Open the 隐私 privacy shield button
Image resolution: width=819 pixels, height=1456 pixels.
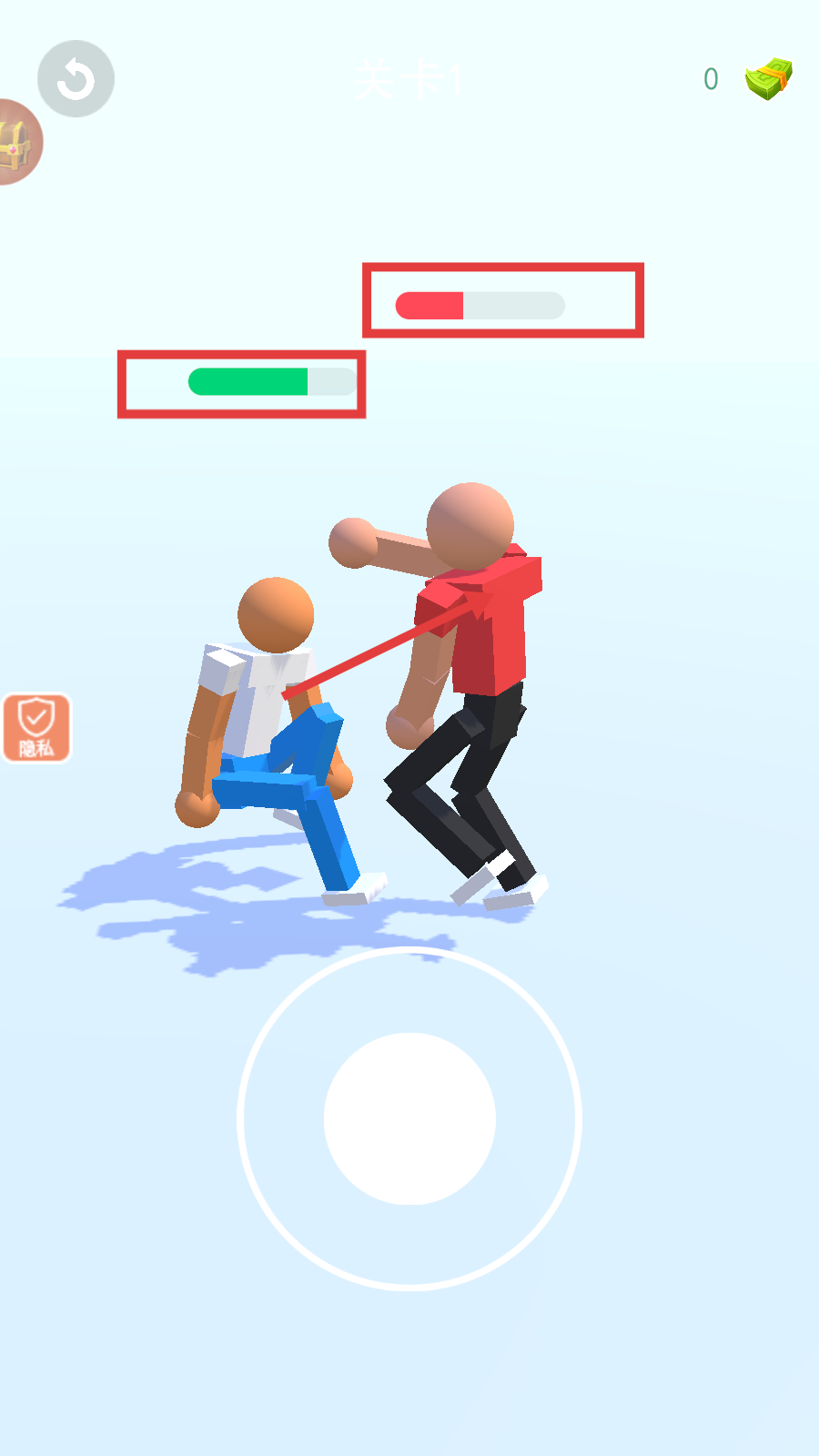[x=37, y=728]
